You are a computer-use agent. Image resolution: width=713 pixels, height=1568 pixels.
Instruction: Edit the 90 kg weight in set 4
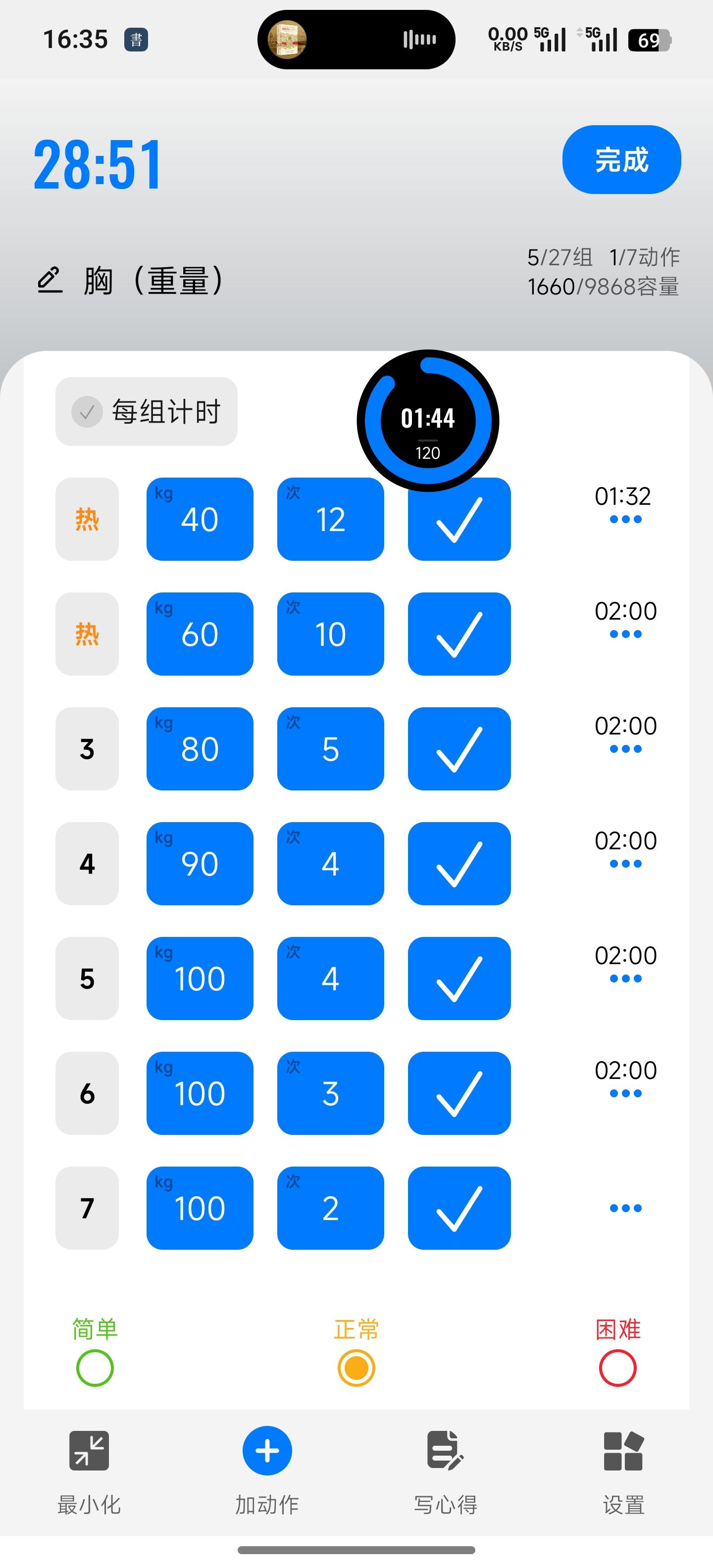(200, 864)
